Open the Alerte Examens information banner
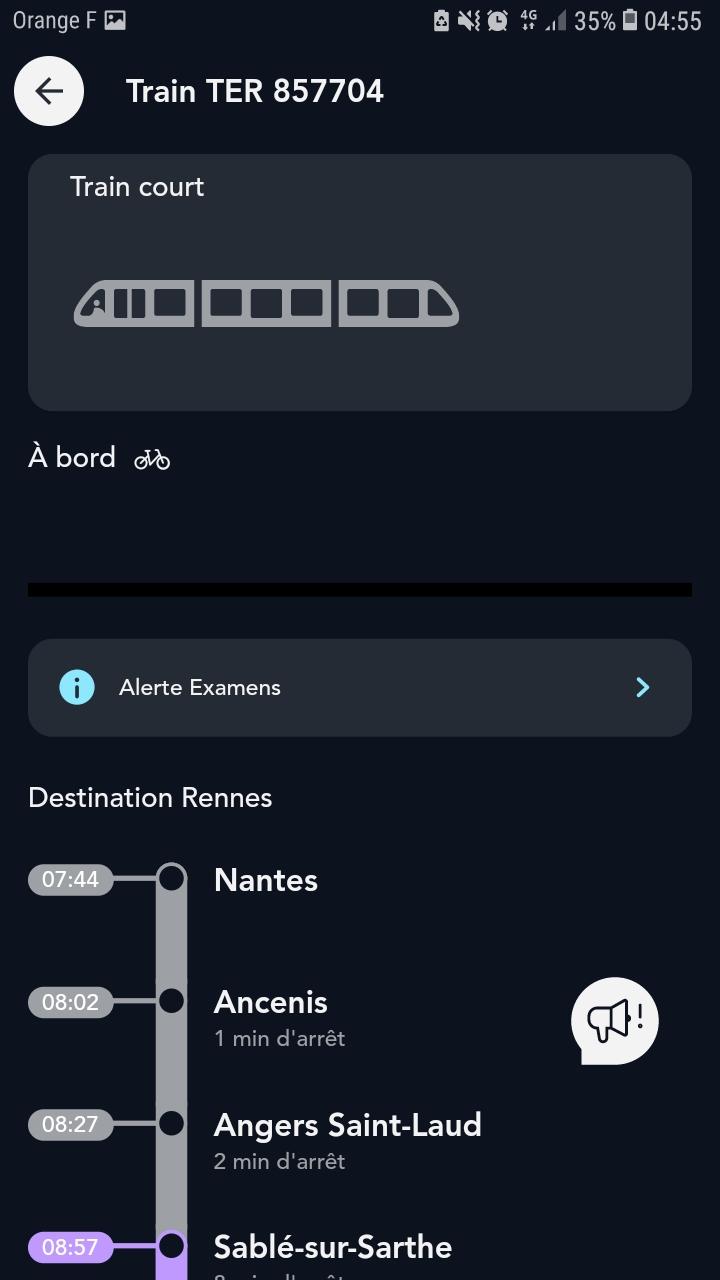Screen dimensions: 720x1280 coord(360,688)
